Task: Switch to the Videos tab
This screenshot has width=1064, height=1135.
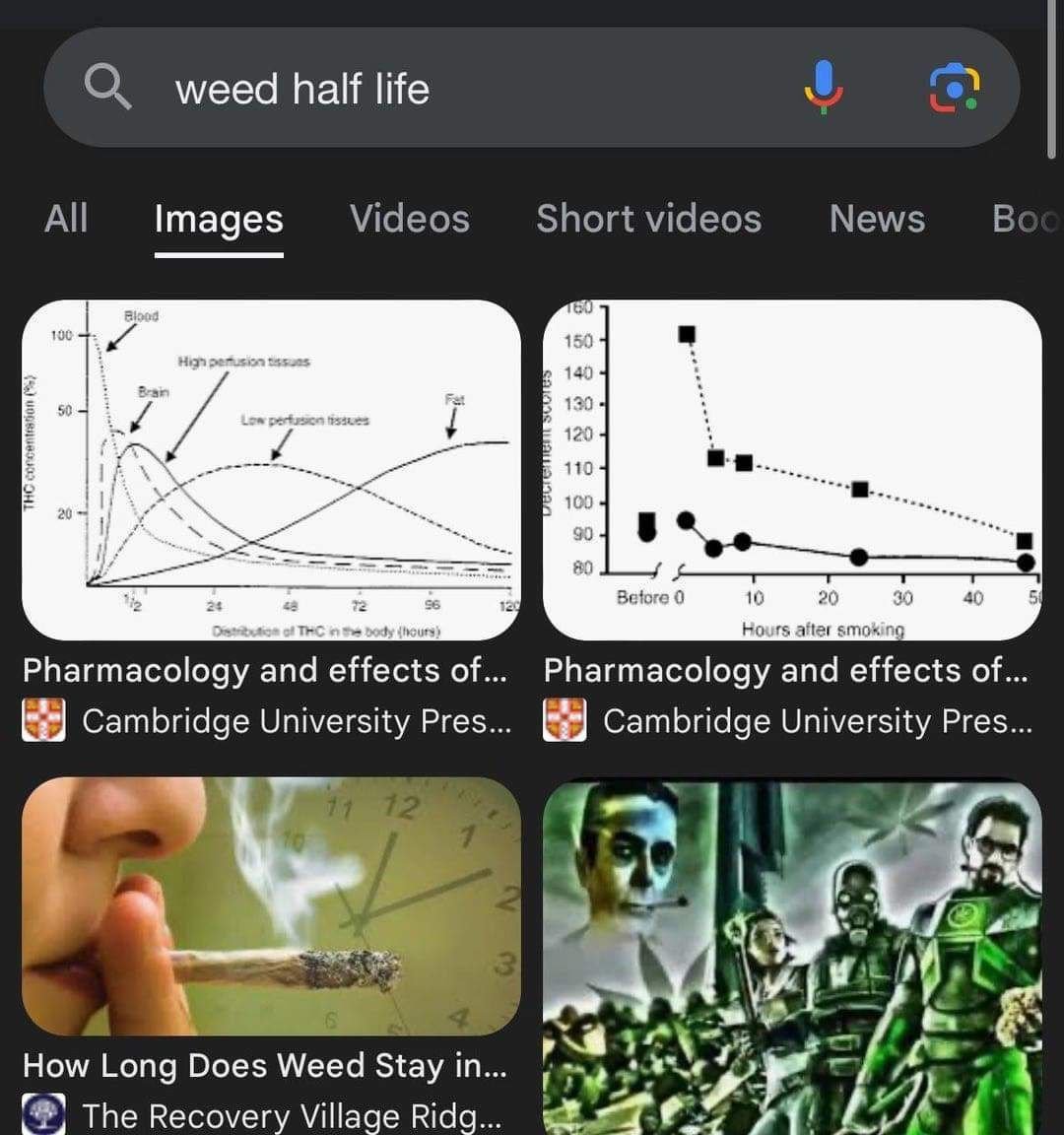Action: (409, 219)
